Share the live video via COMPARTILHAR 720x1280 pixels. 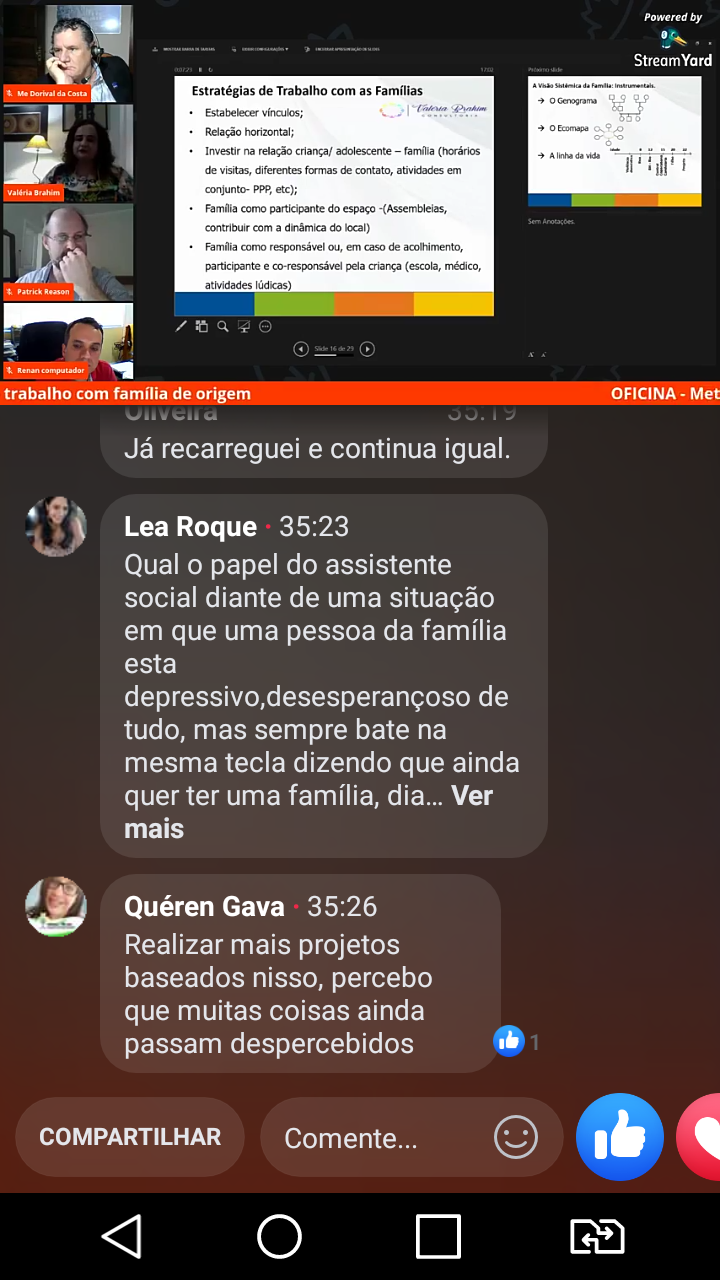(x=130, y=1137)
